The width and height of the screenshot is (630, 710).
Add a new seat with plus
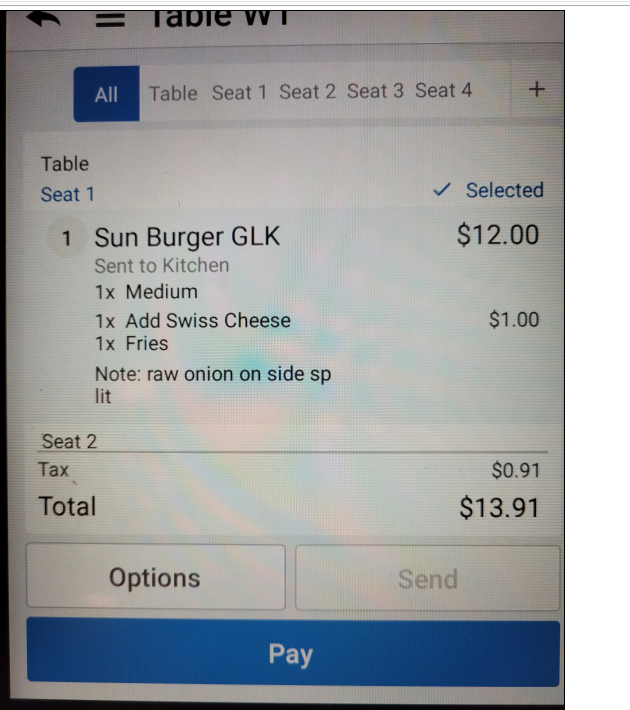[x=536, y=89]
